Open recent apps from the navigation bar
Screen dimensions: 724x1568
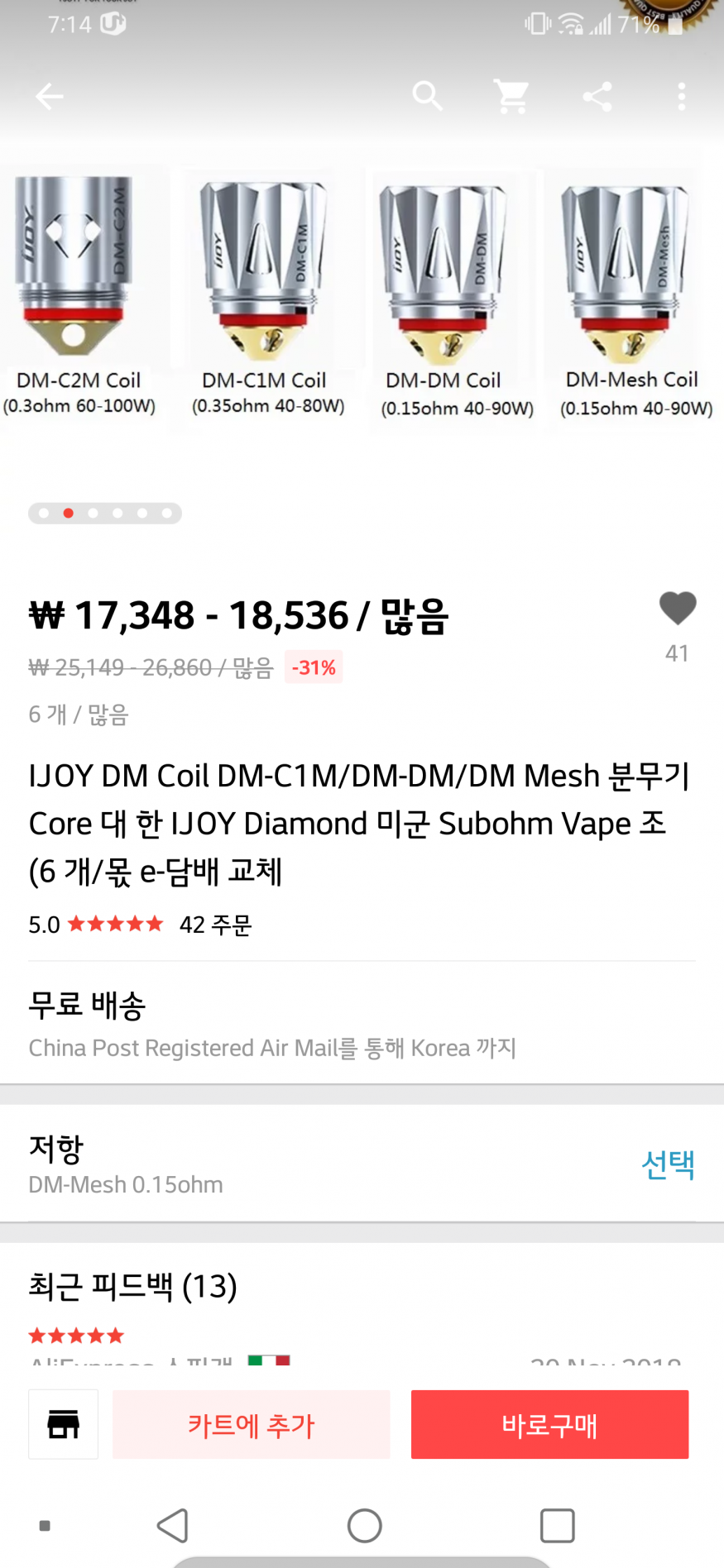[557, 1526]
